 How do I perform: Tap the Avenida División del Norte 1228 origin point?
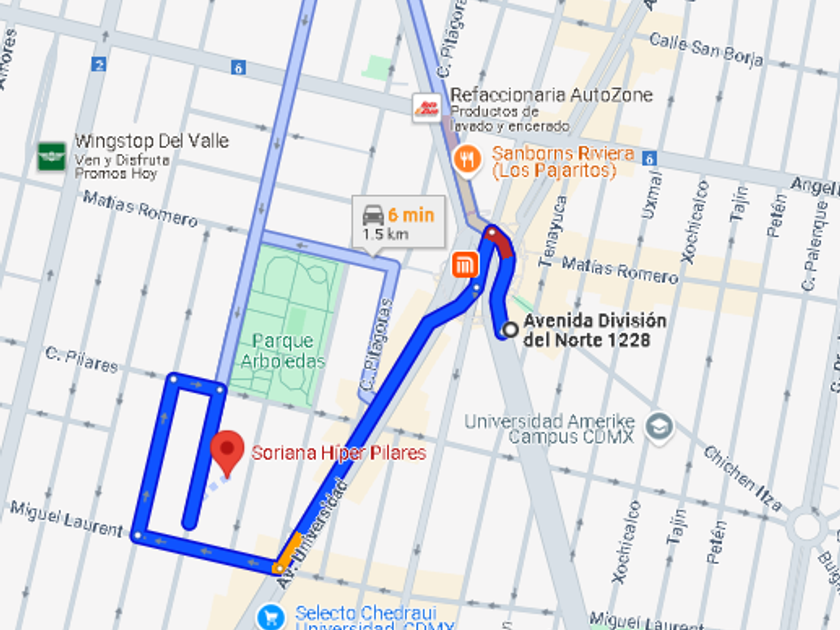click(x=510, y=329)
